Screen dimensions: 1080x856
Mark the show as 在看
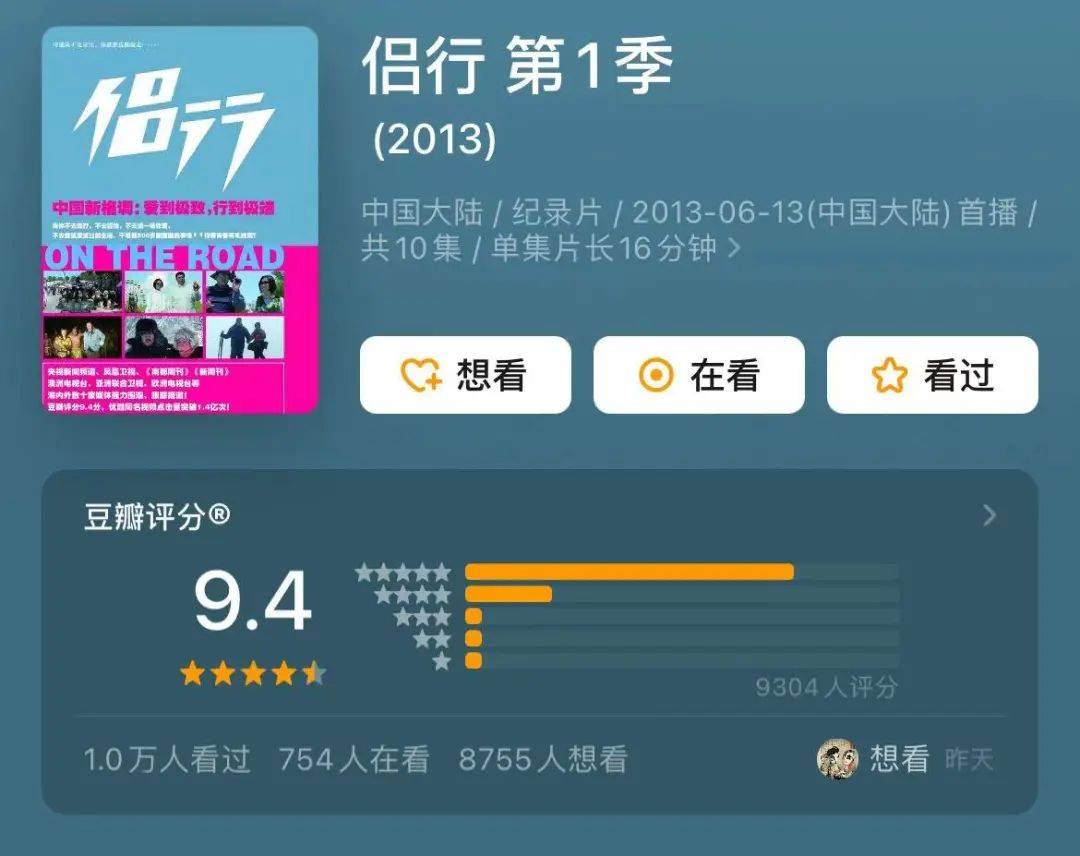[x=698, y=375]
